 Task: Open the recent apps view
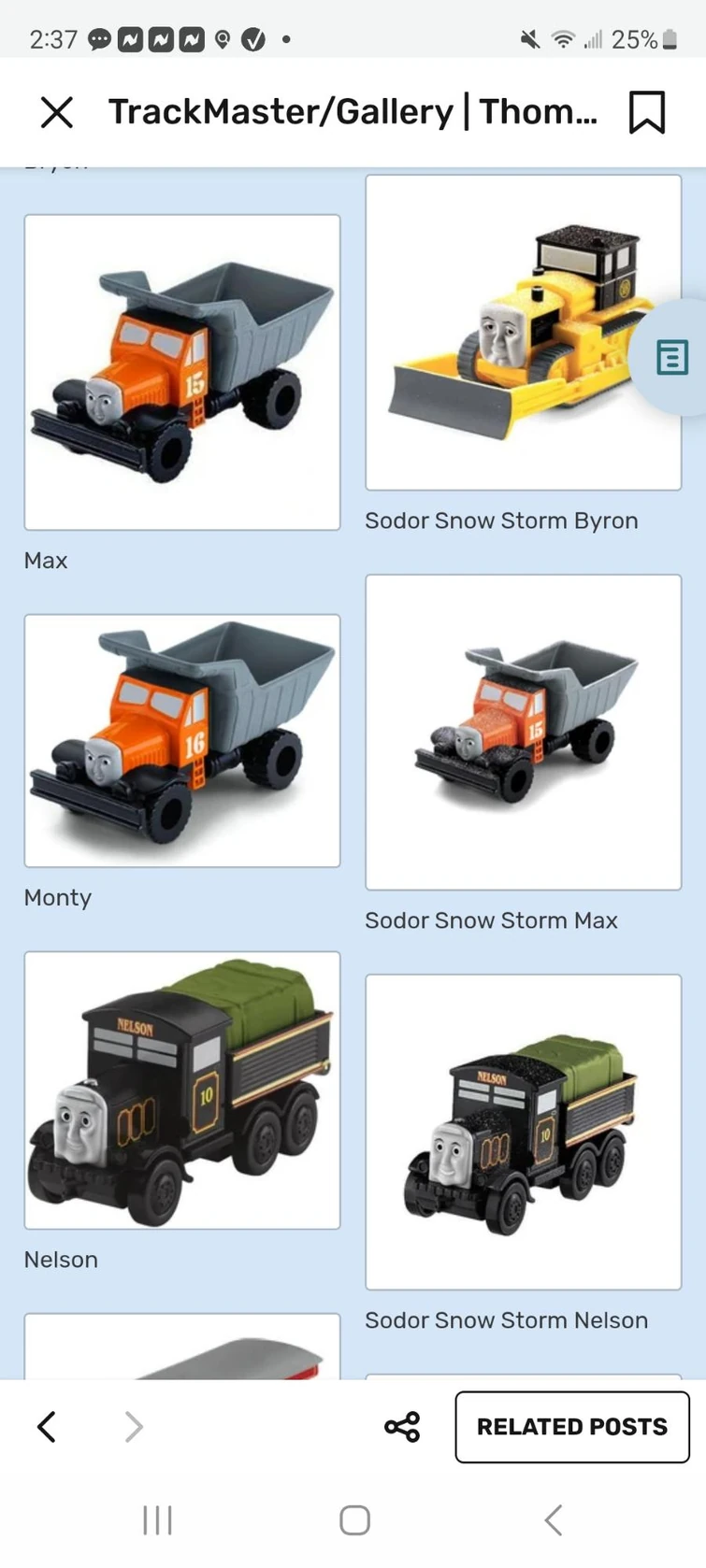pos(157,1520)
